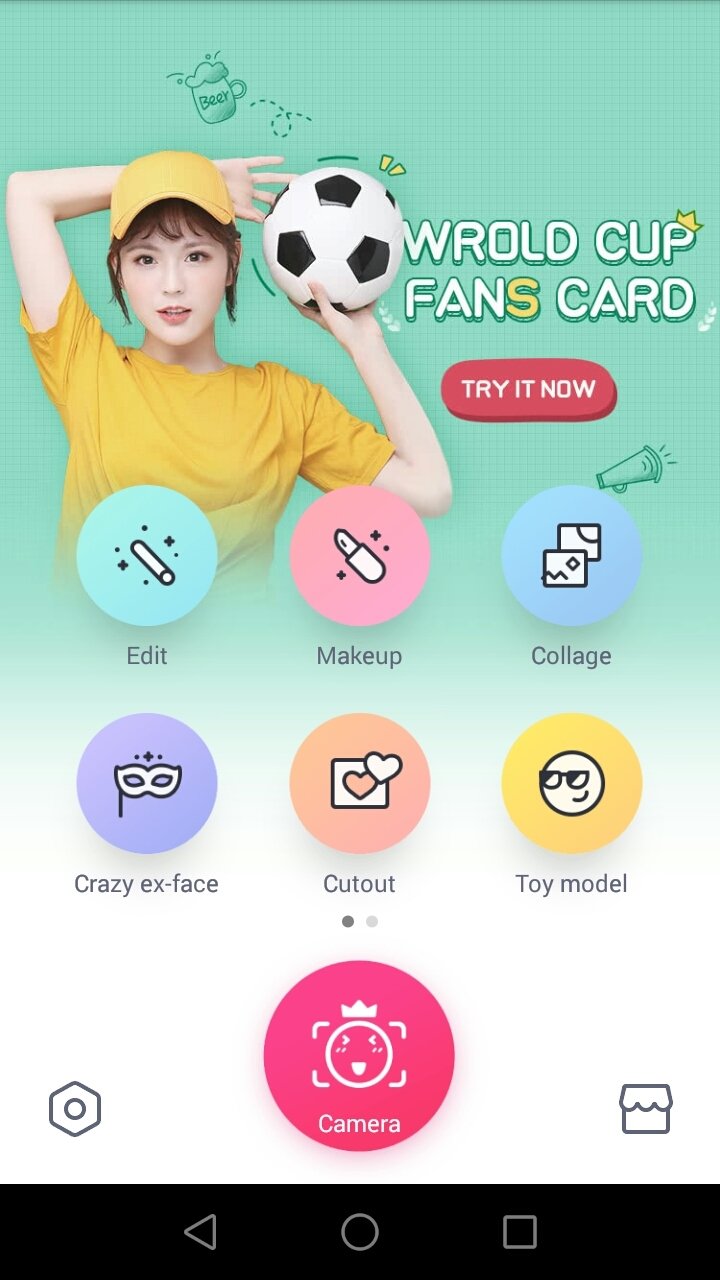Launch the Makeup feature
The height and width of the screenshot is (1280, 720).
coord(359,555)
